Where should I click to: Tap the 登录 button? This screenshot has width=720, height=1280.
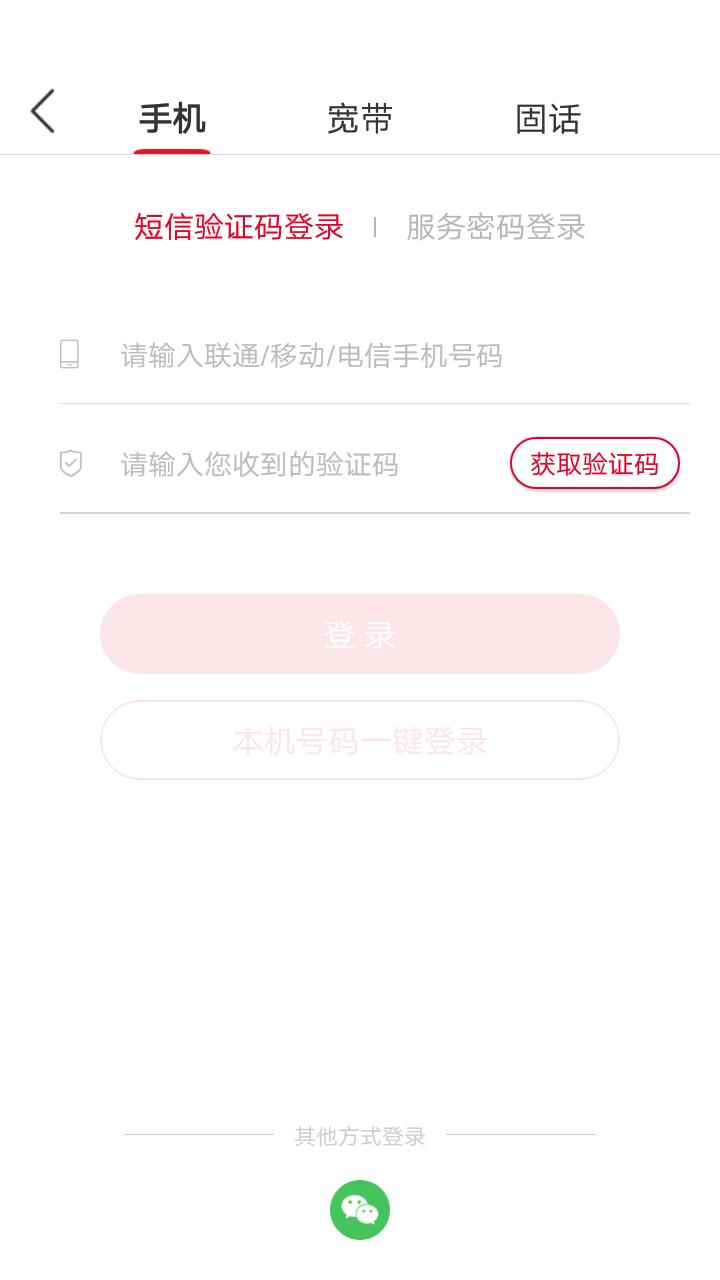(359, 634)
